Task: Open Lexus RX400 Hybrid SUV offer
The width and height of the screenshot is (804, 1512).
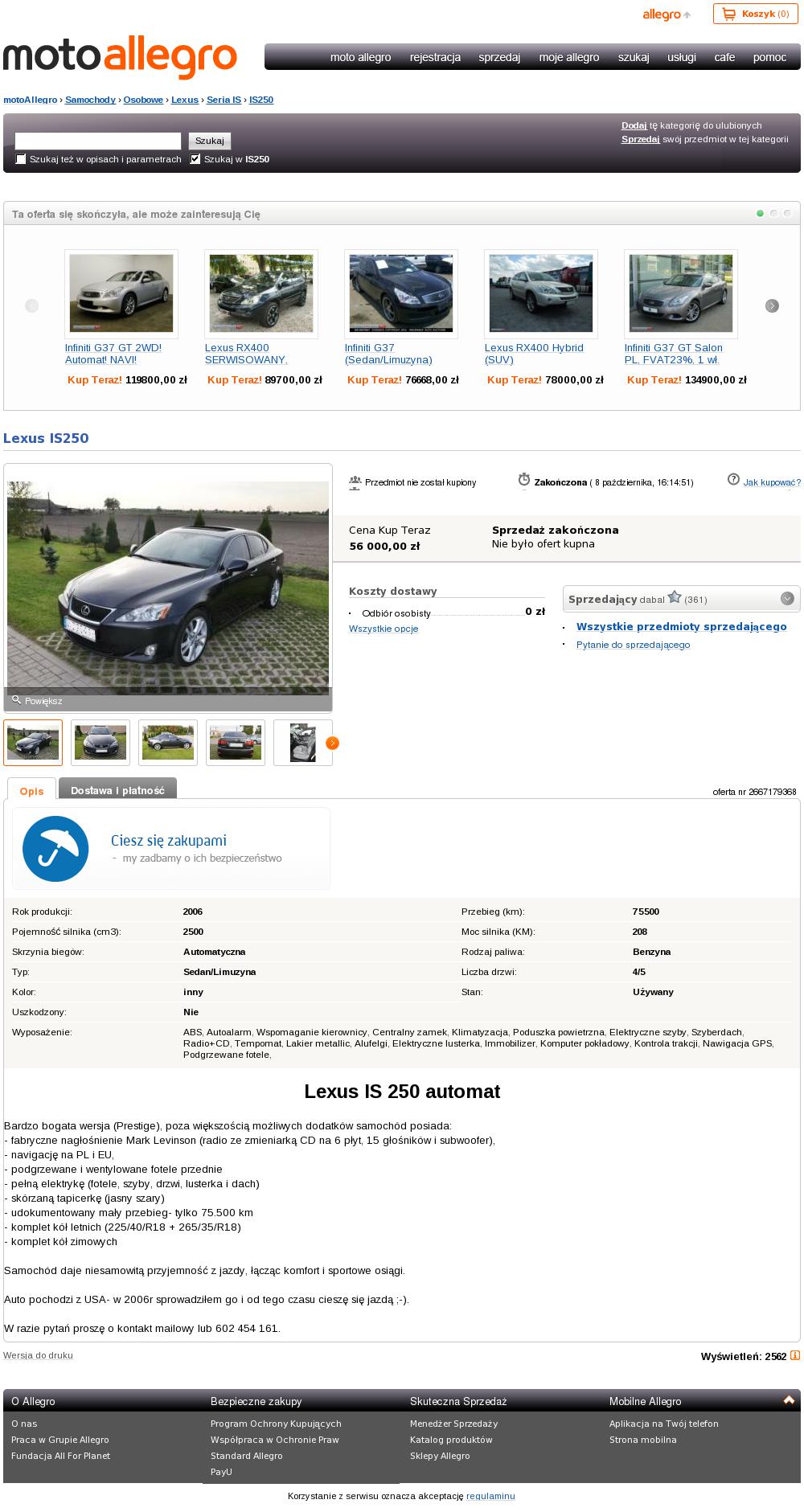Action: [534, 354]
